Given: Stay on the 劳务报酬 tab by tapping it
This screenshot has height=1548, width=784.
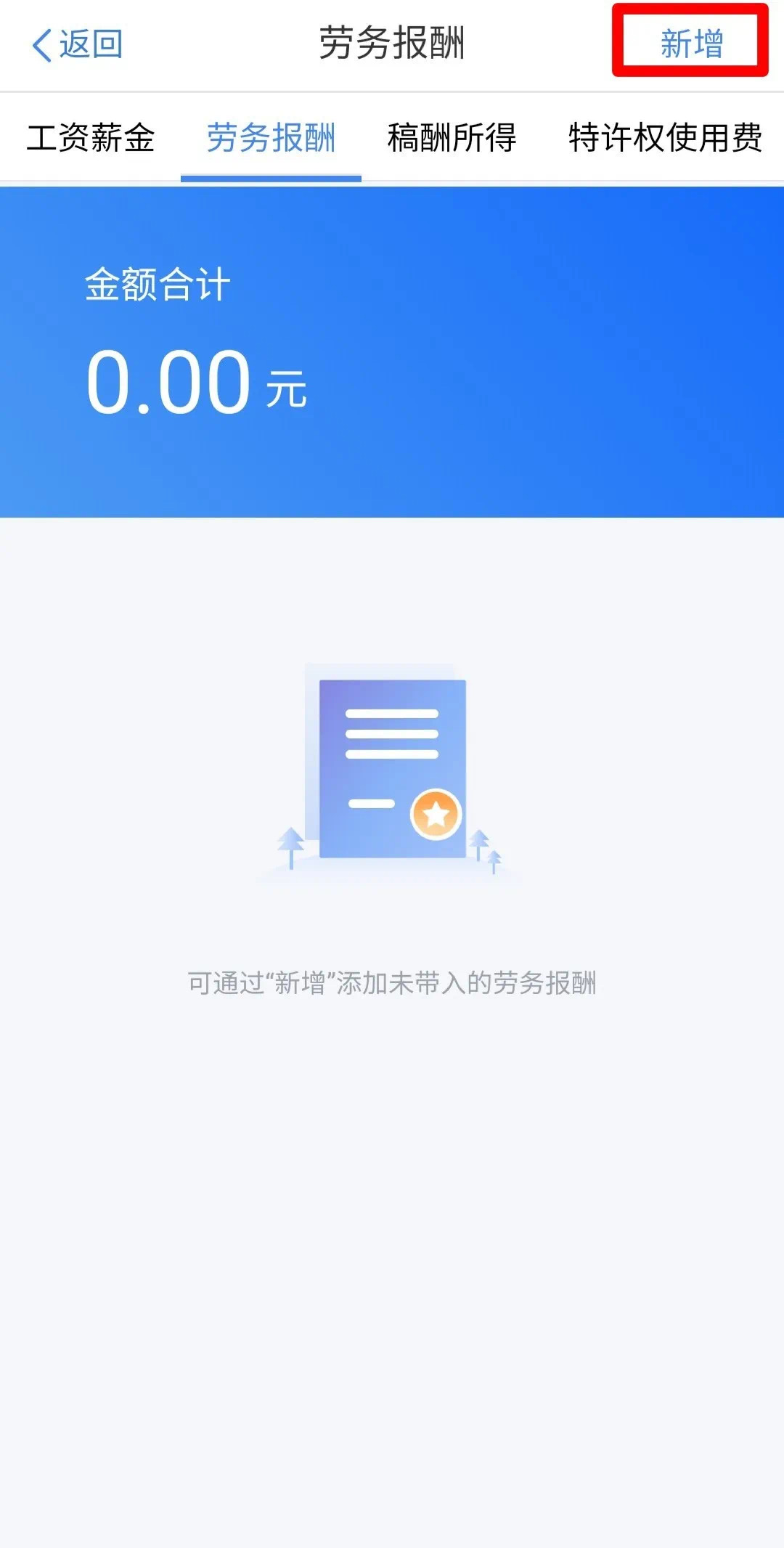Looking at the screenshot, I should click(x=271, y=139).
